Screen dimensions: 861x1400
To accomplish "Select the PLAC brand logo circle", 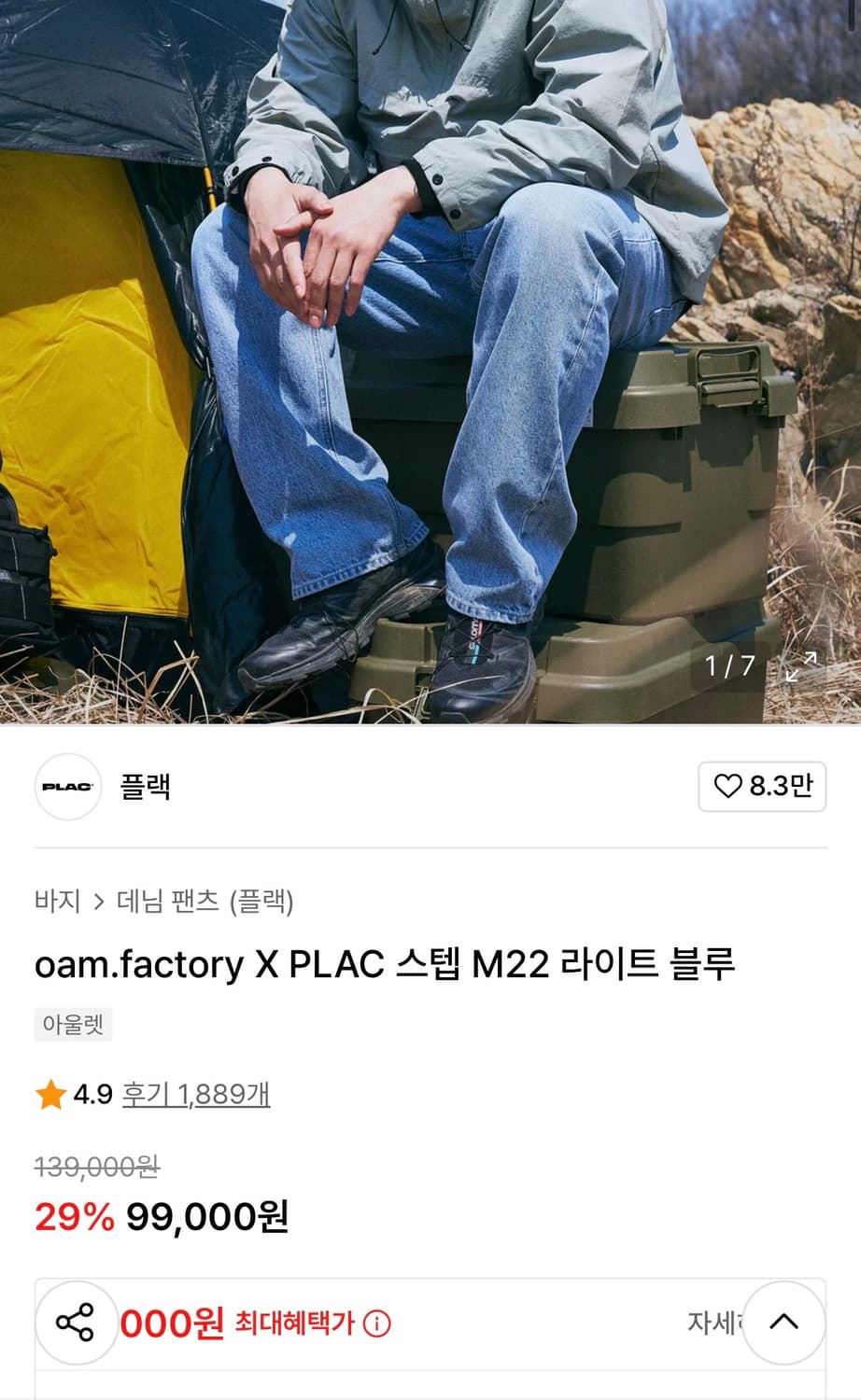I will point(67,786).
